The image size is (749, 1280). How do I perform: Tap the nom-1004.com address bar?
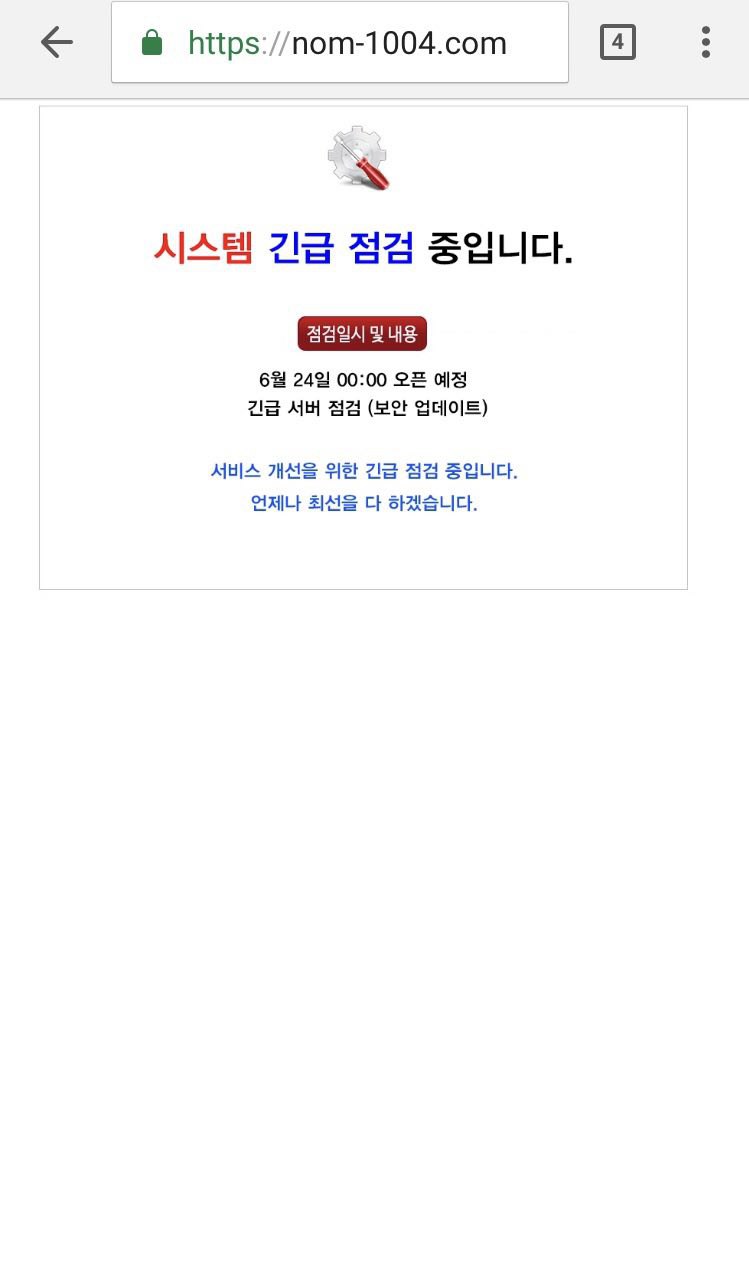[340, 42]
